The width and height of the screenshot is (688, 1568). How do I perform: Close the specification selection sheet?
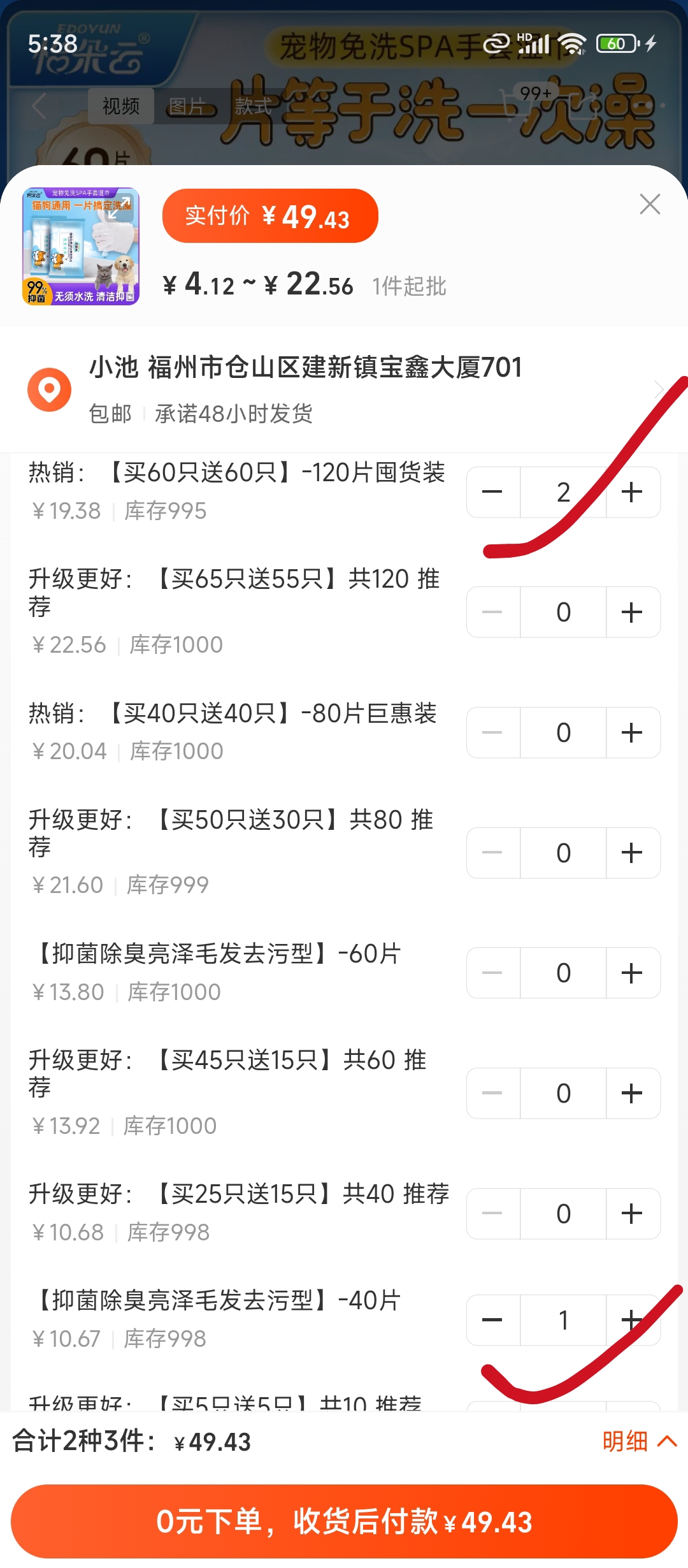pos(649,205)
